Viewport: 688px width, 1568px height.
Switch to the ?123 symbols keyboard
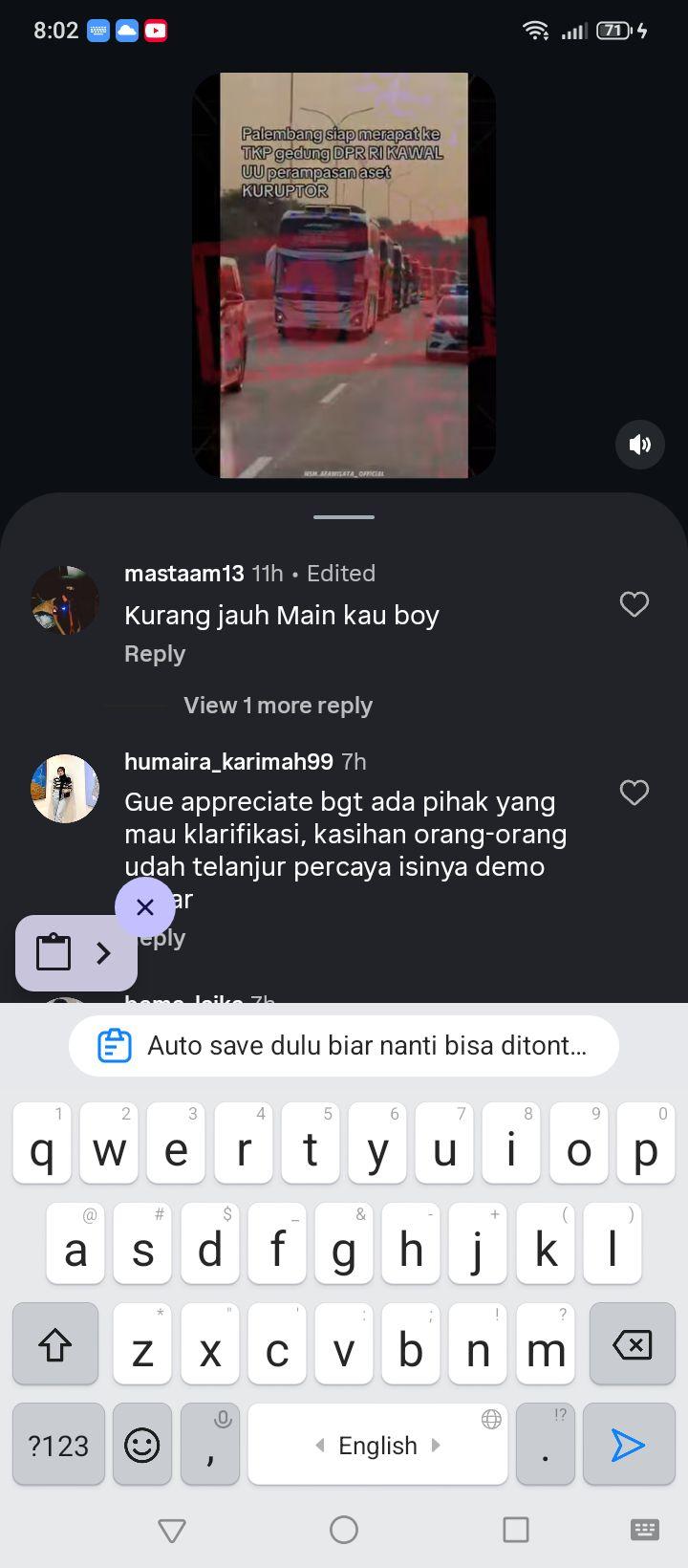pyautogui.click(x=58, y=1445)
